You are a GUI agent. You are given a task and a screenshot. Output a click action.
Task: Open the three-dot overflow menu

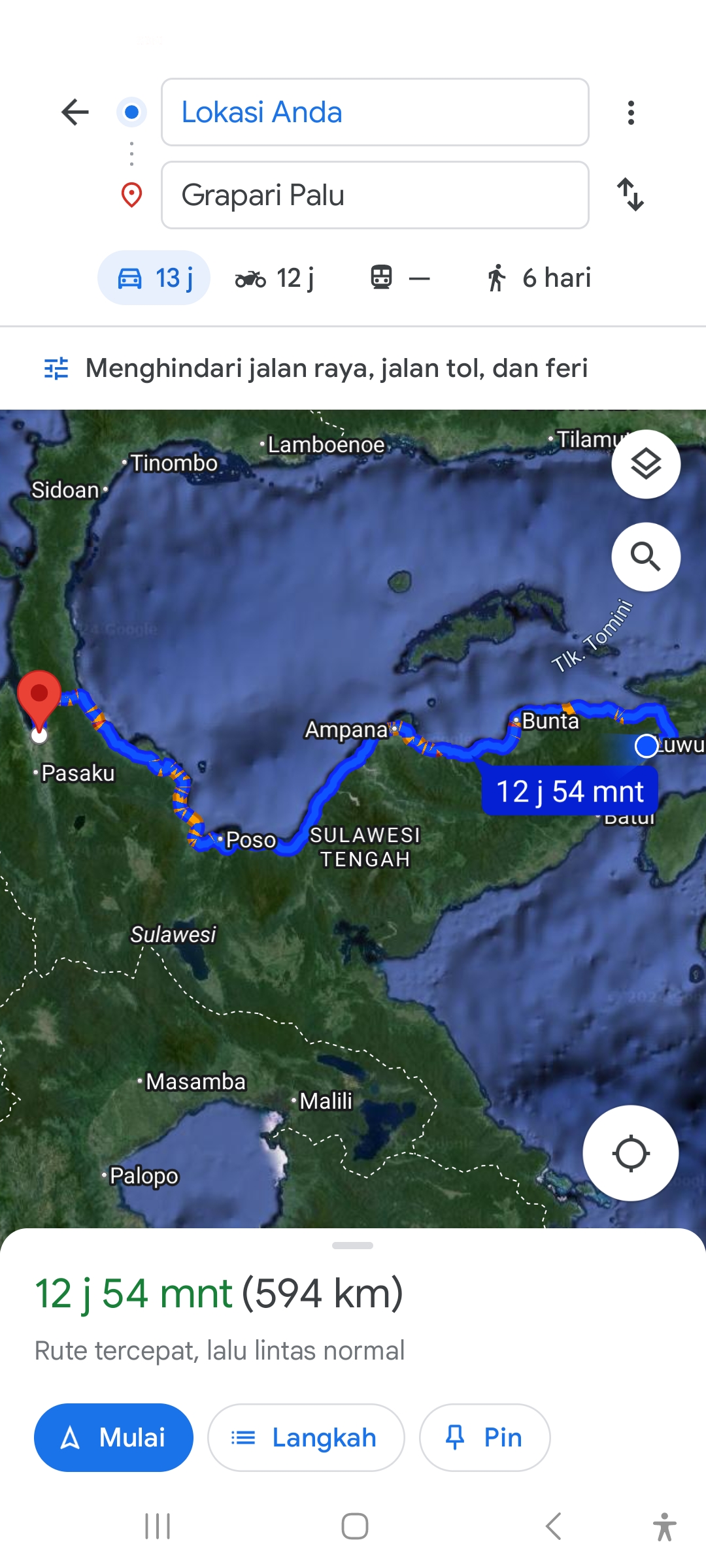pyautogui.click(x=631, y=112)
